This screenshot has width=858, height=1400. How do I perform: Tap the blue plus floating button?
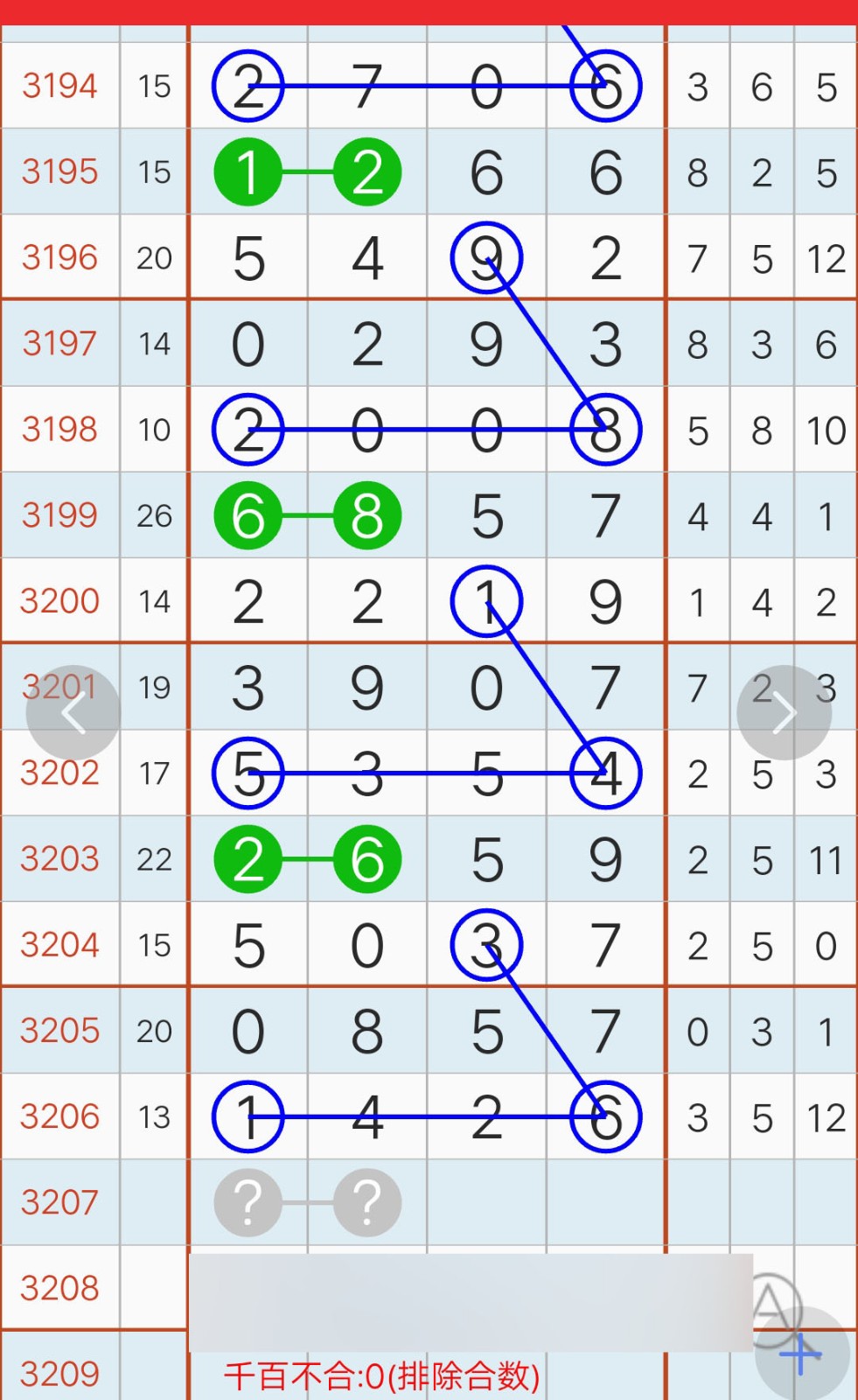tap(802, 1354)
